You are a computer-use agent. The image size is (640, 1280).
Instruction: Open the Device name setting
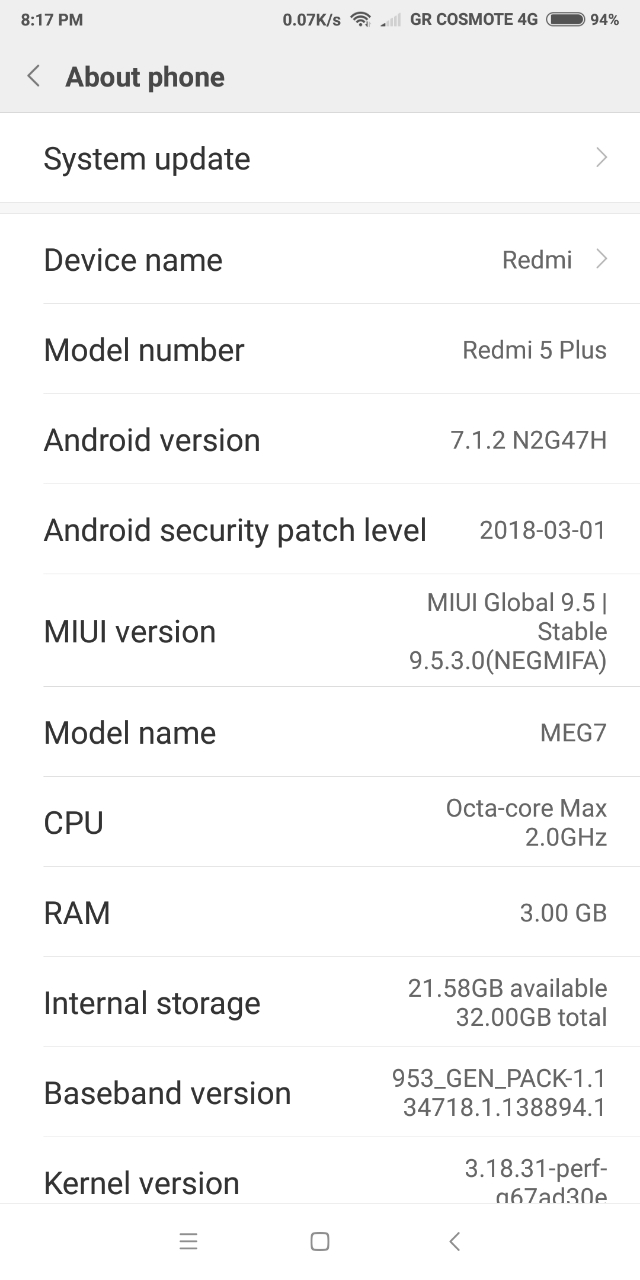320,260
